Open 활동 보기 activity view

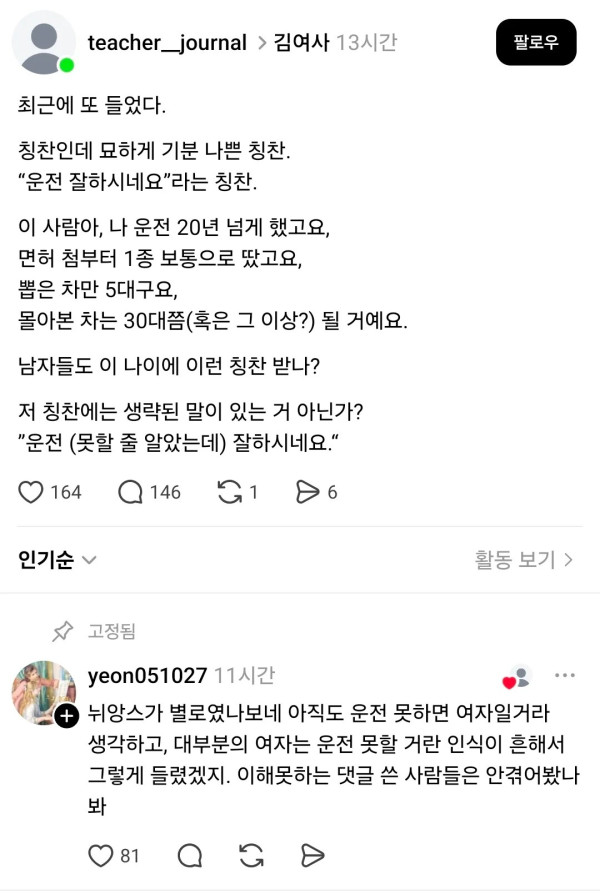tap(524, 560)
